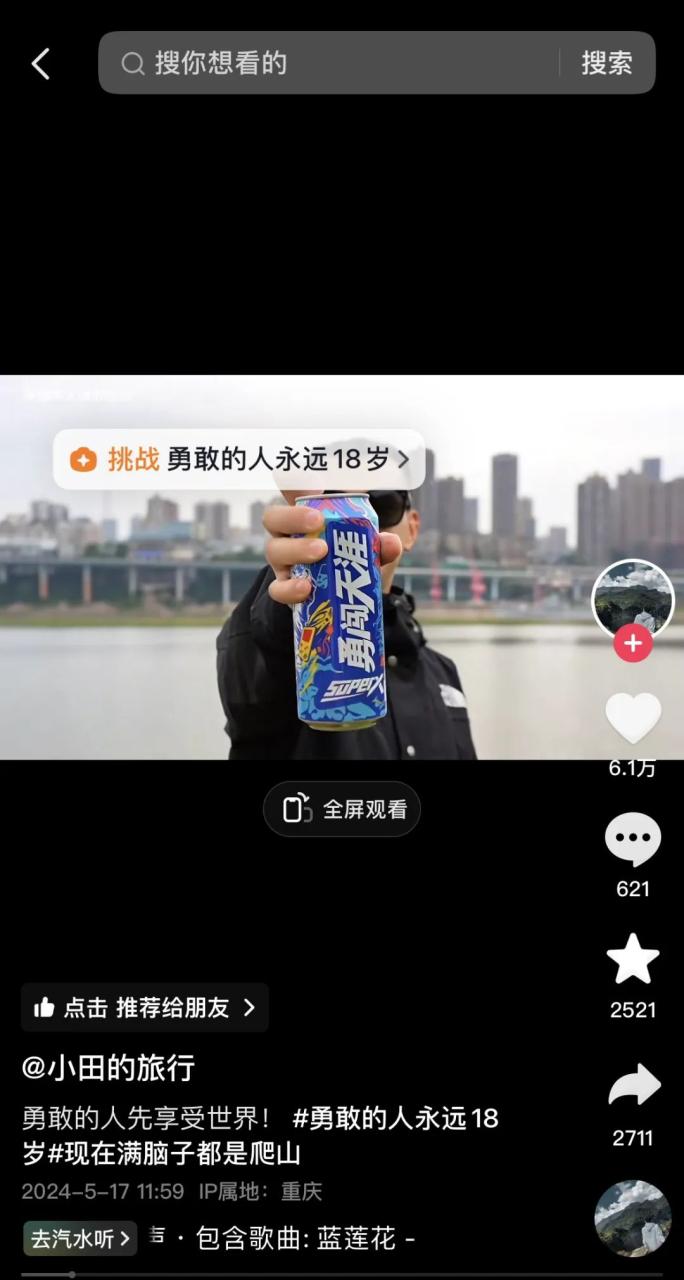Open the creator's avatar profile
Viewport: 684px width, 1280px height.
point(632,598)
